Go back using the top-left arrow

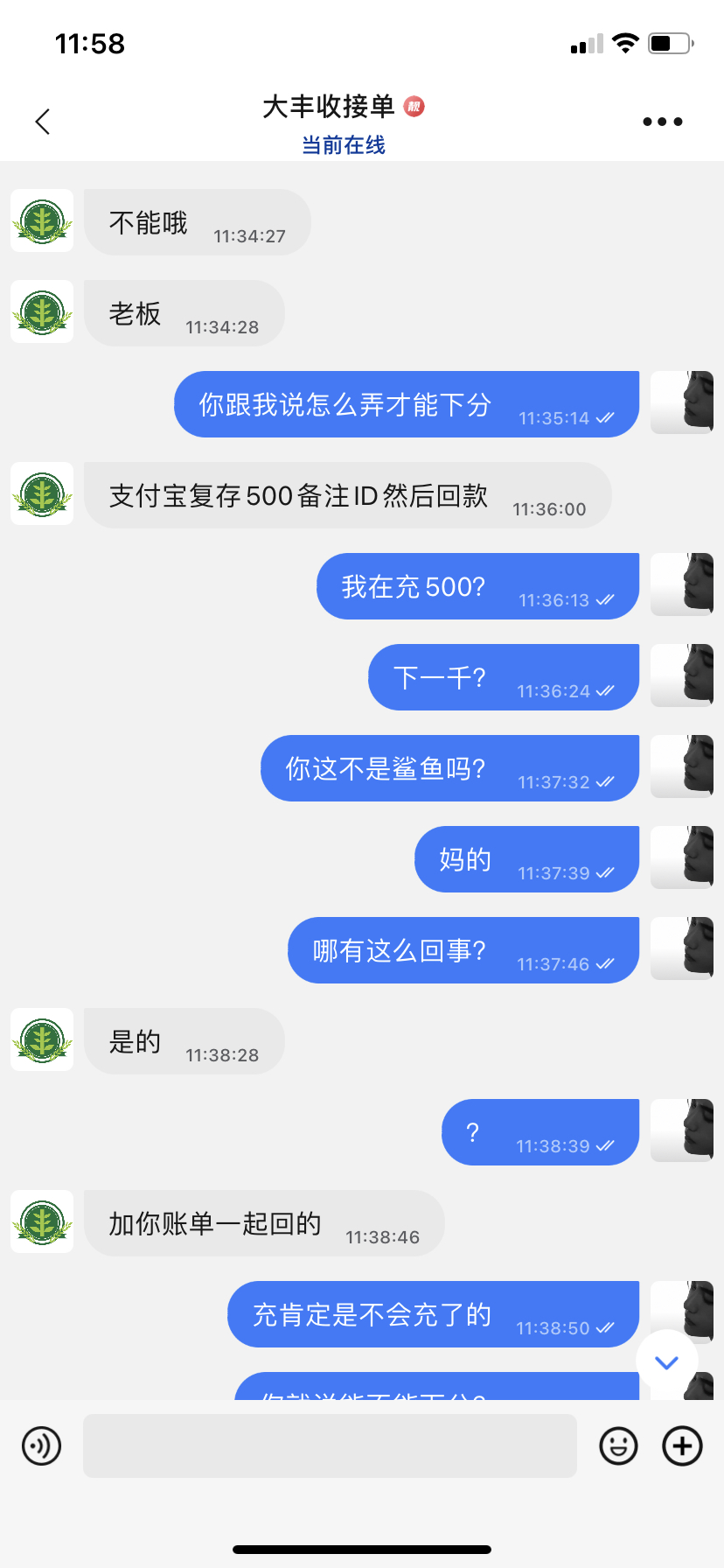[43, 122]
